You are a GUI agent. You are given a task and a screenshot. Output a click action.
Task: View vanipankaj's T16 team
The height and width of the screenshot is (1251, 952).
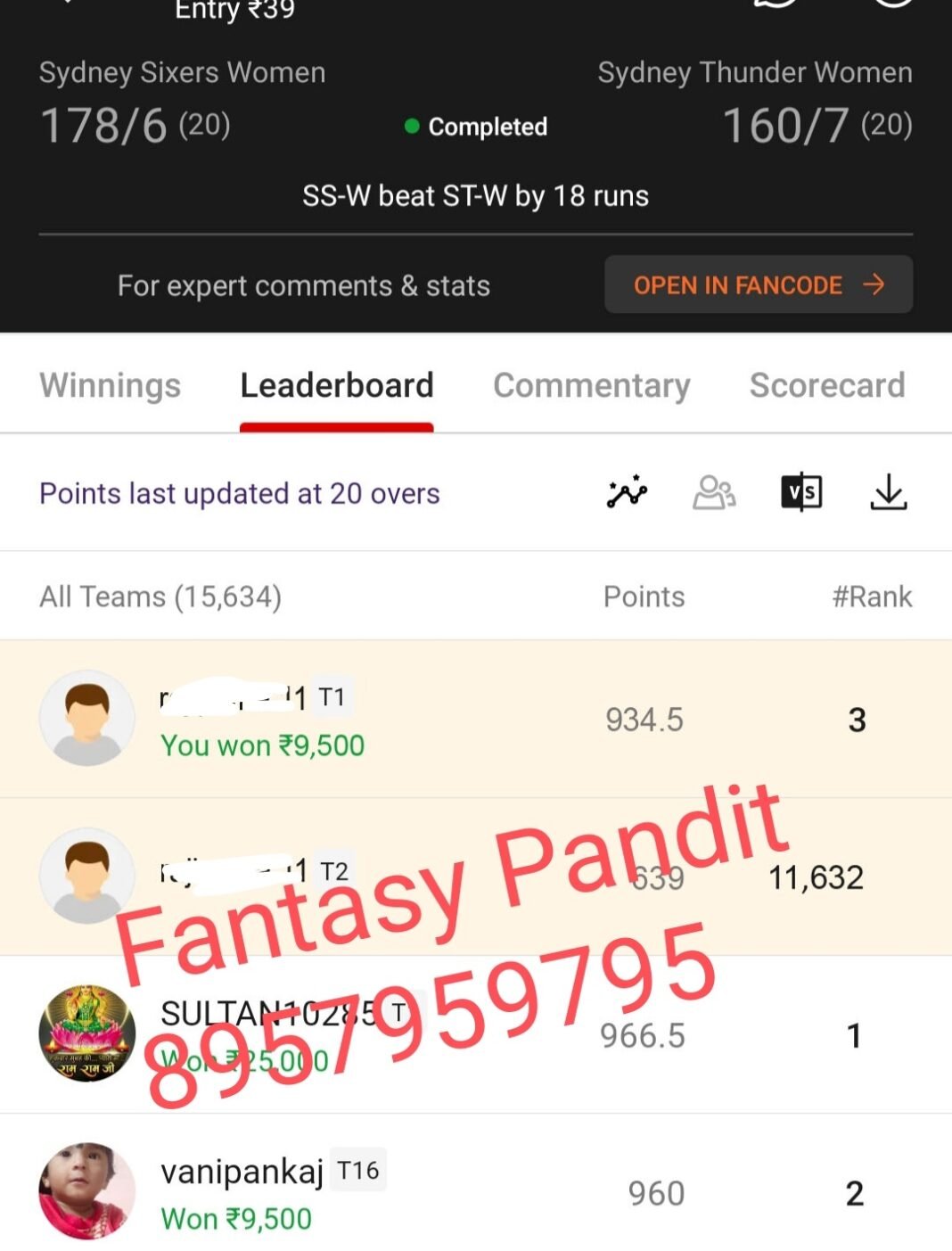point(476,1192)
